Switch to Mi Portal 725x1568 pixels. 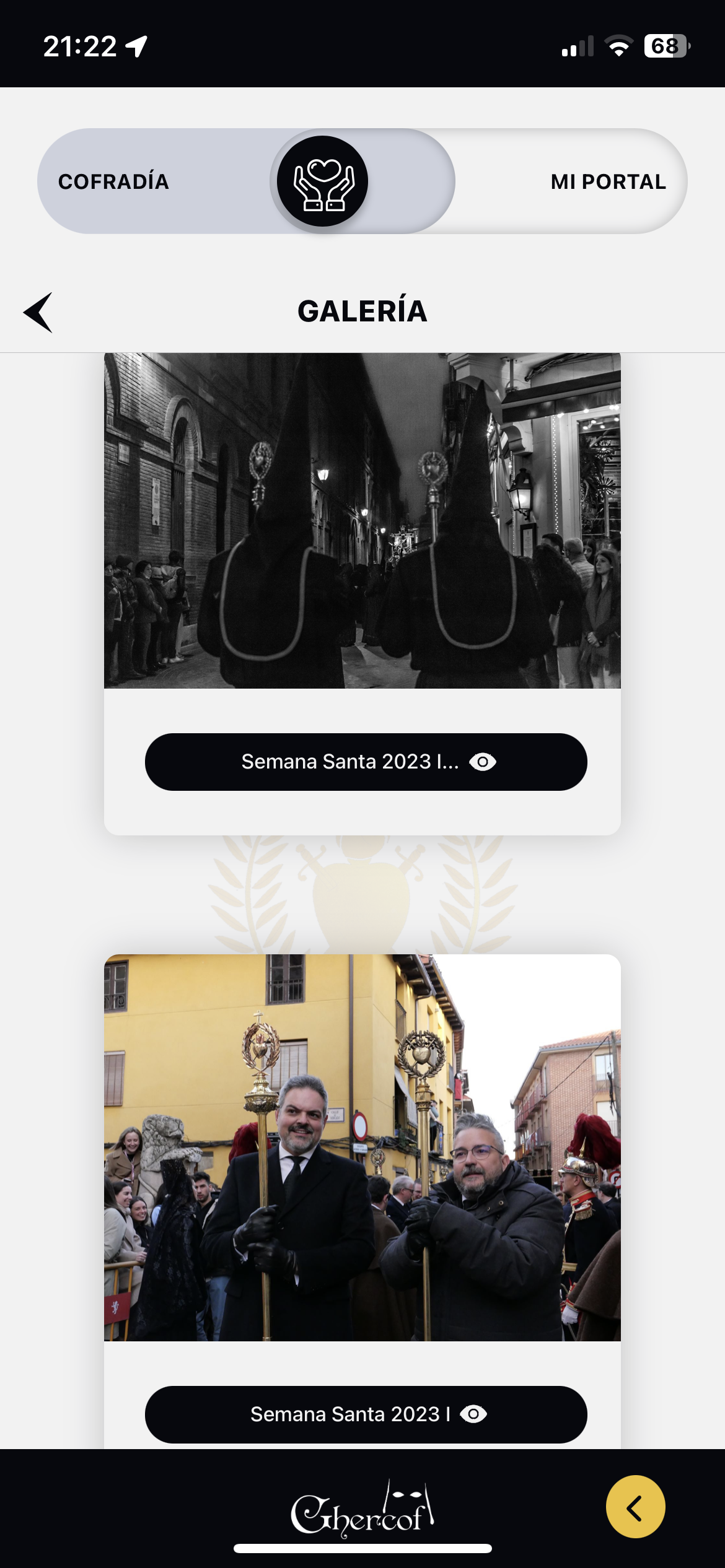(x=608, y=181)
